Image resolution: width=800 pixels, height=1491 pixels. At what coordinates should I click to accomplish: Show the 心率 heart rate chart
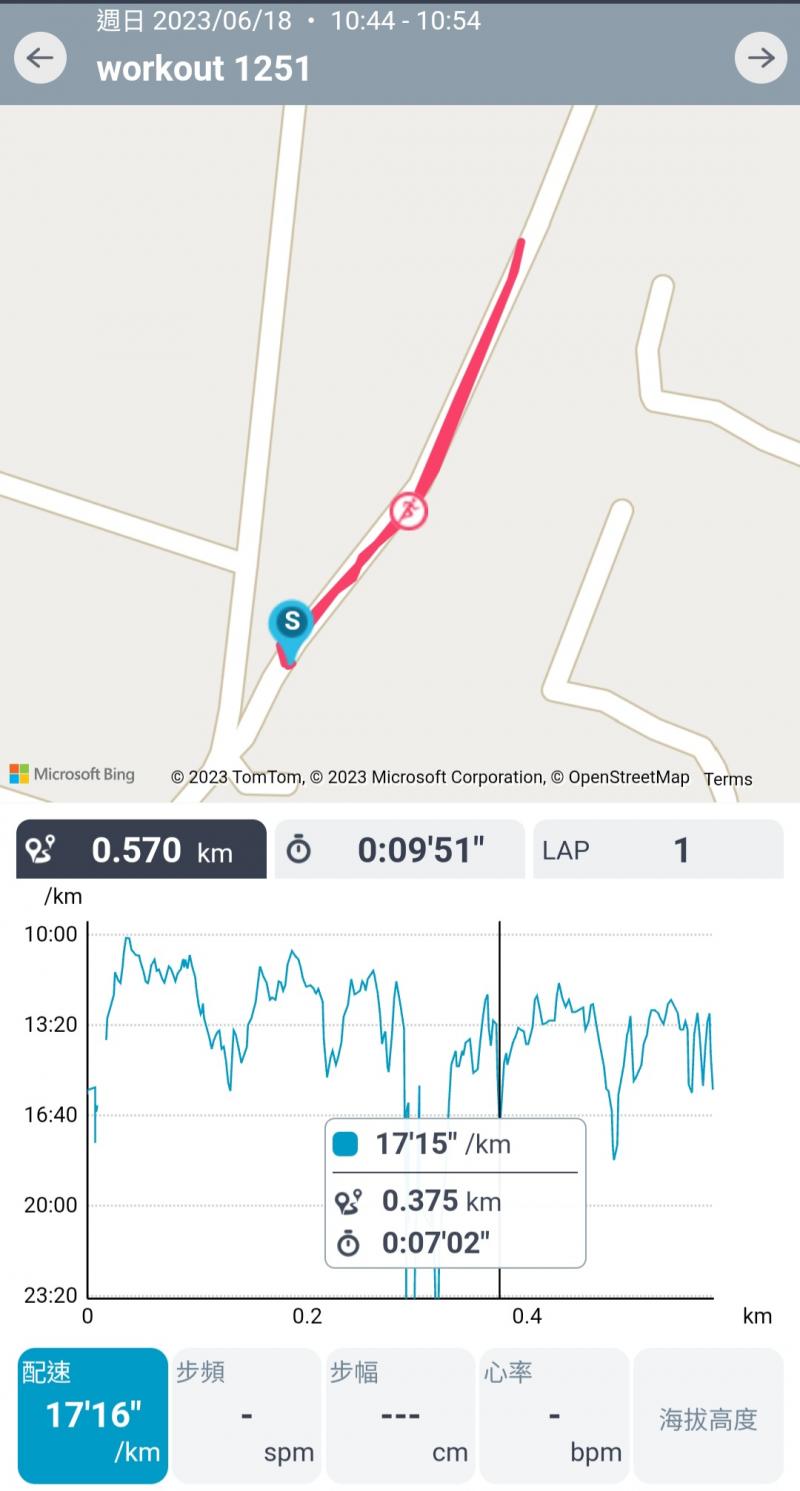point(554,1415)
